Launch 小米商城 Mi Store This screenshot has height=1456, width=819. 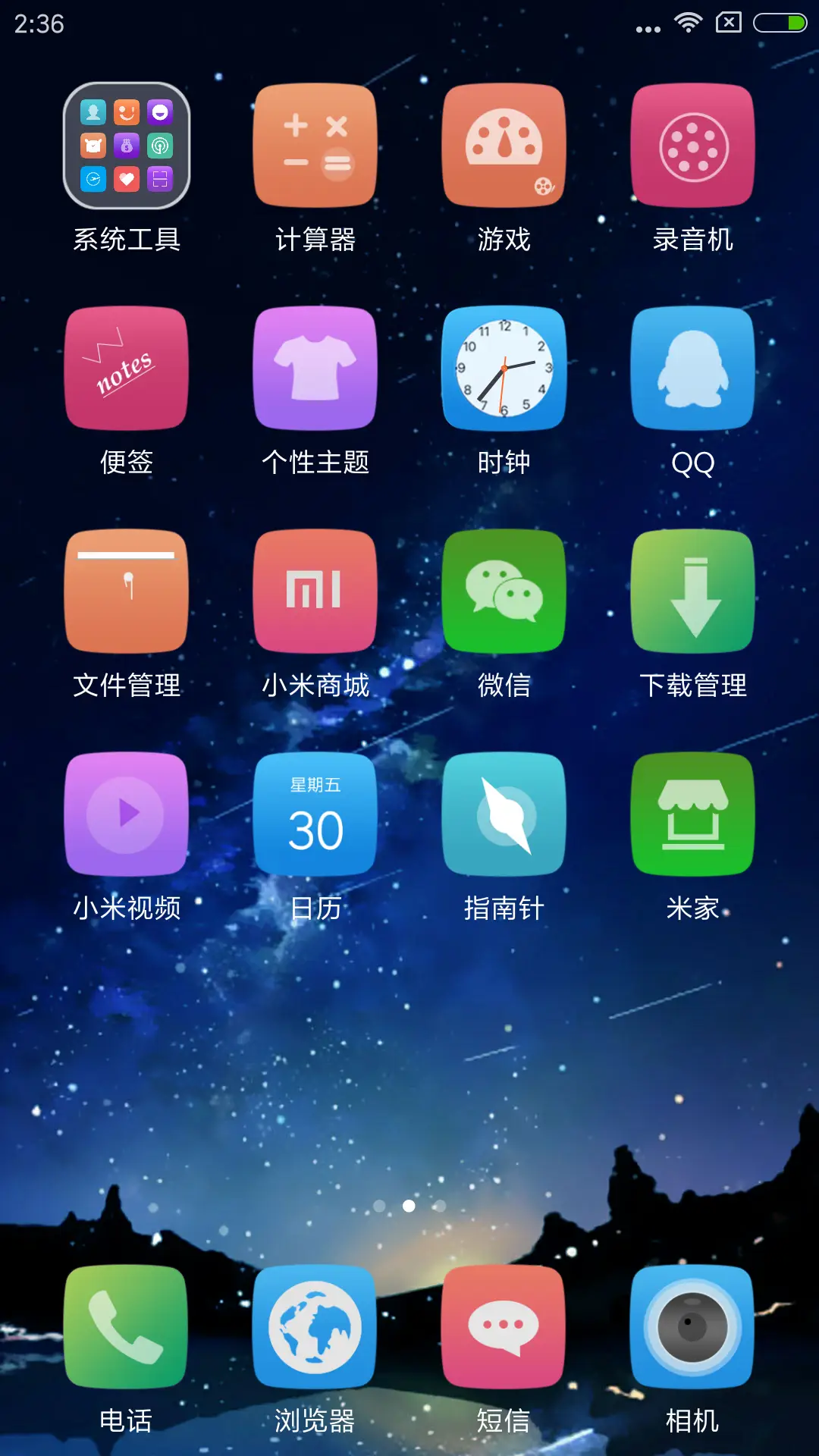coord(315,591)
